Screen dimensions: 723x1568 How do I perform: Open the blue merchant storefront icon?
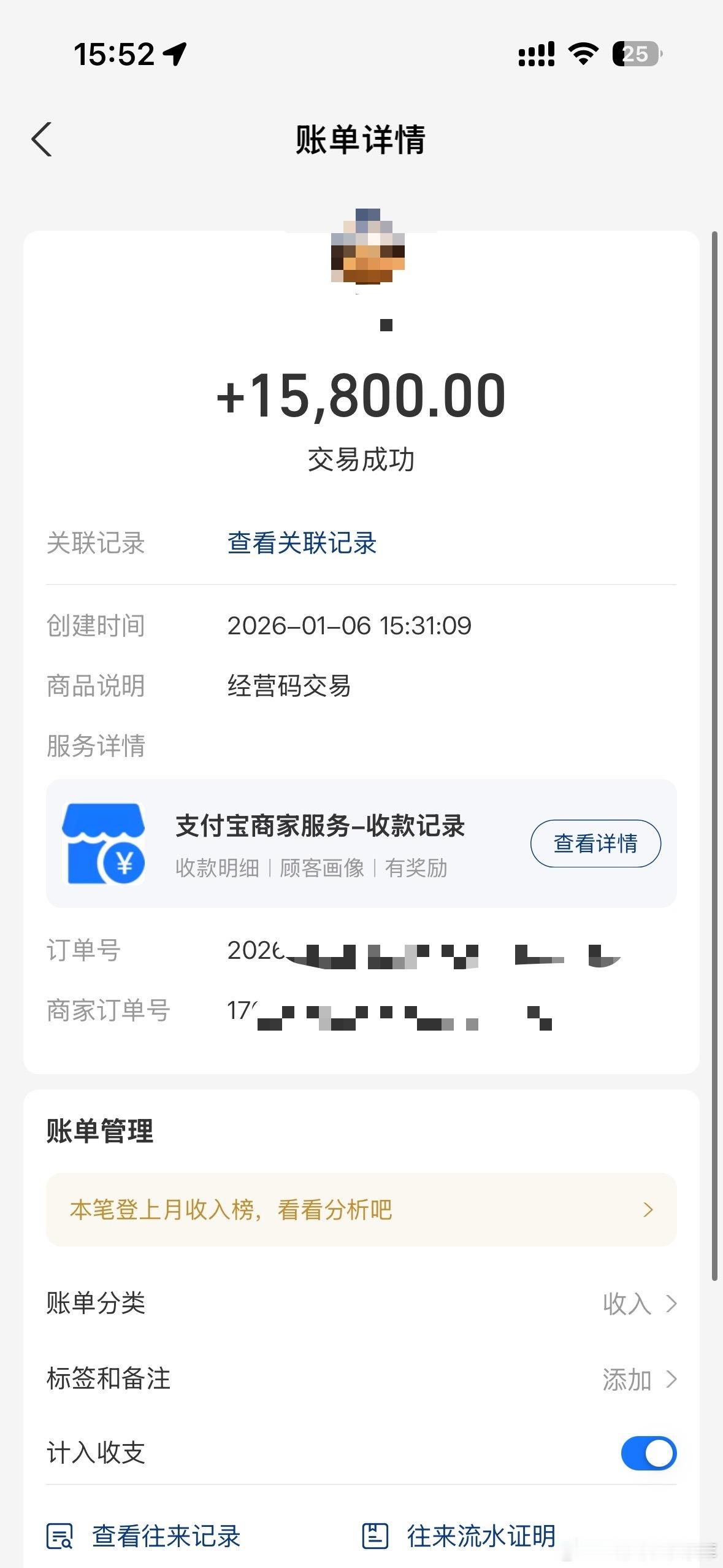105,843
